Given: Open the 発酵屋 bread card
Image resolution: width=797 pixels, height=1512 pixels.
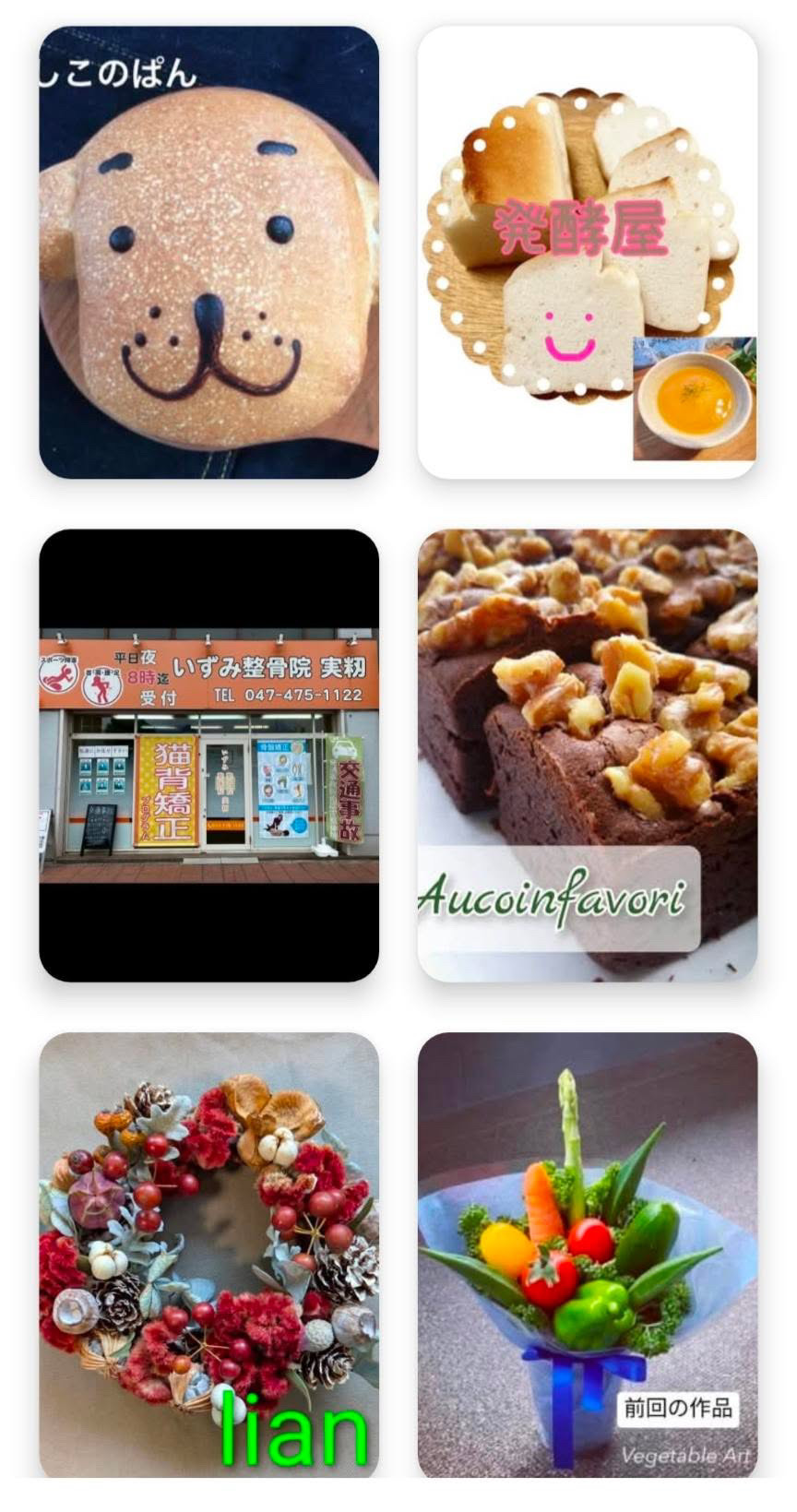Looking at the screenshot, I should pos(588,252).
